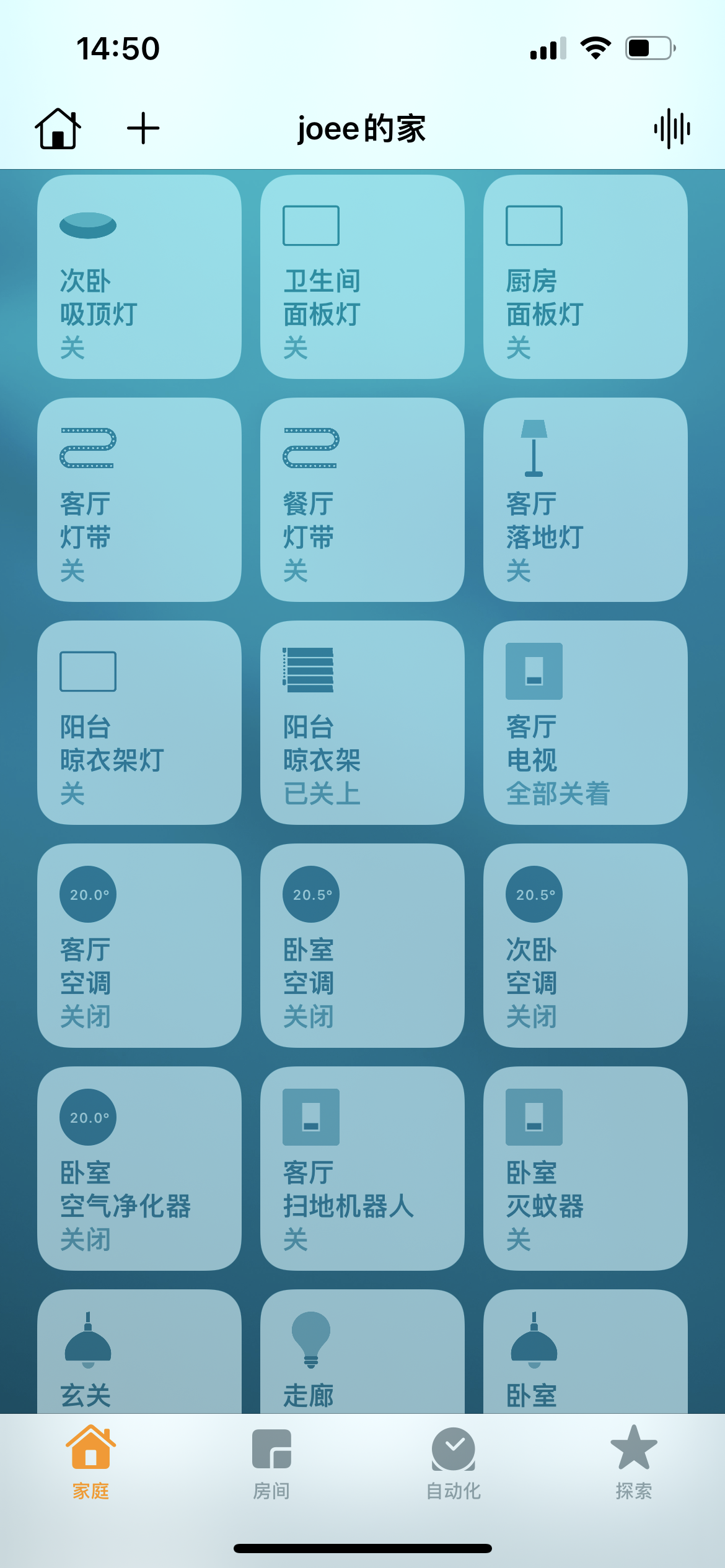Open the intercom waveform icon
Screen dimensions: 725x1568
pyautogui.click(x=672, y=129)
